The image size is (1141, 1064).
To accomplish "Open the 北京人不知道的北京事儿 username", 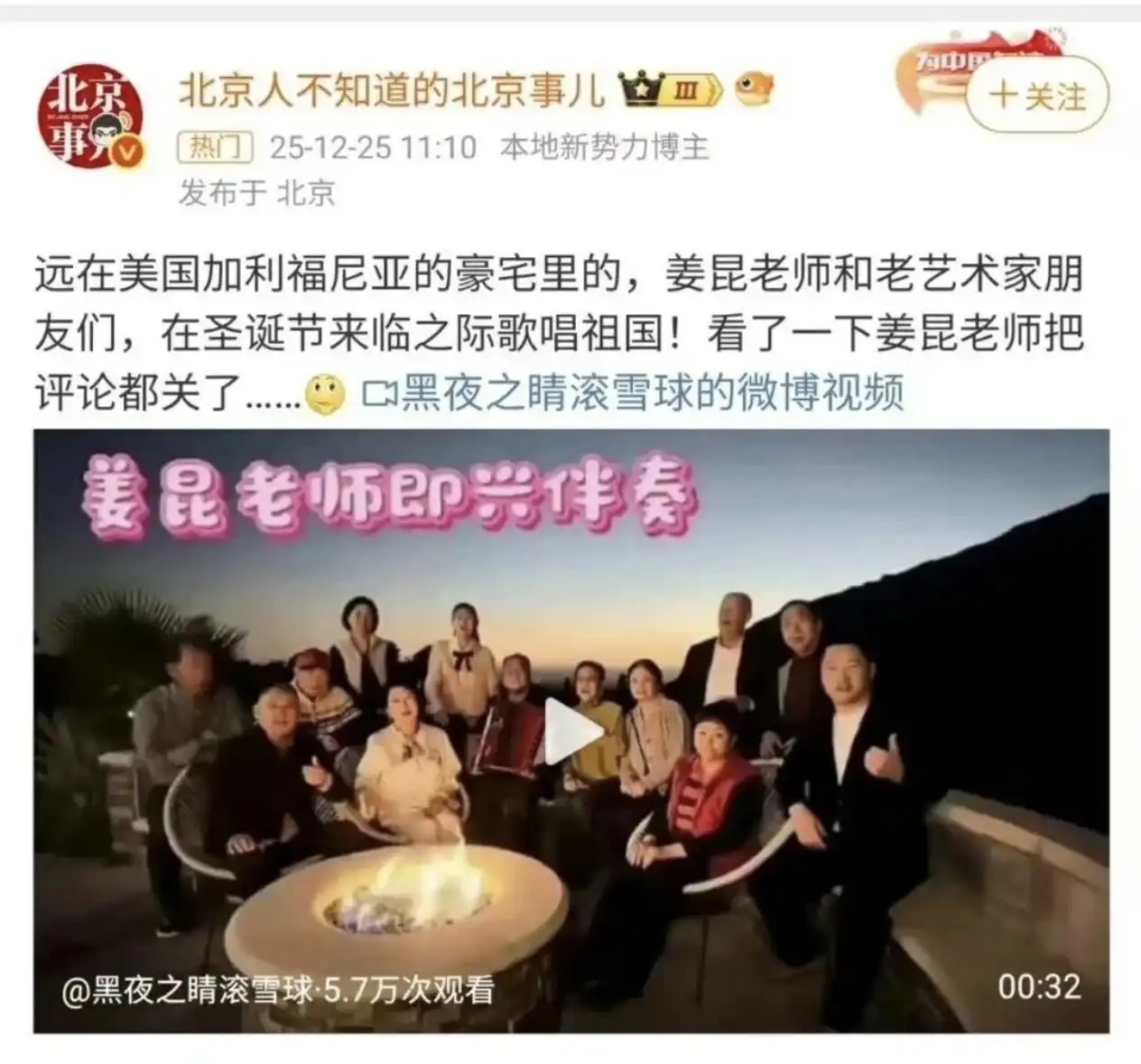I will (x=393, y=90).
